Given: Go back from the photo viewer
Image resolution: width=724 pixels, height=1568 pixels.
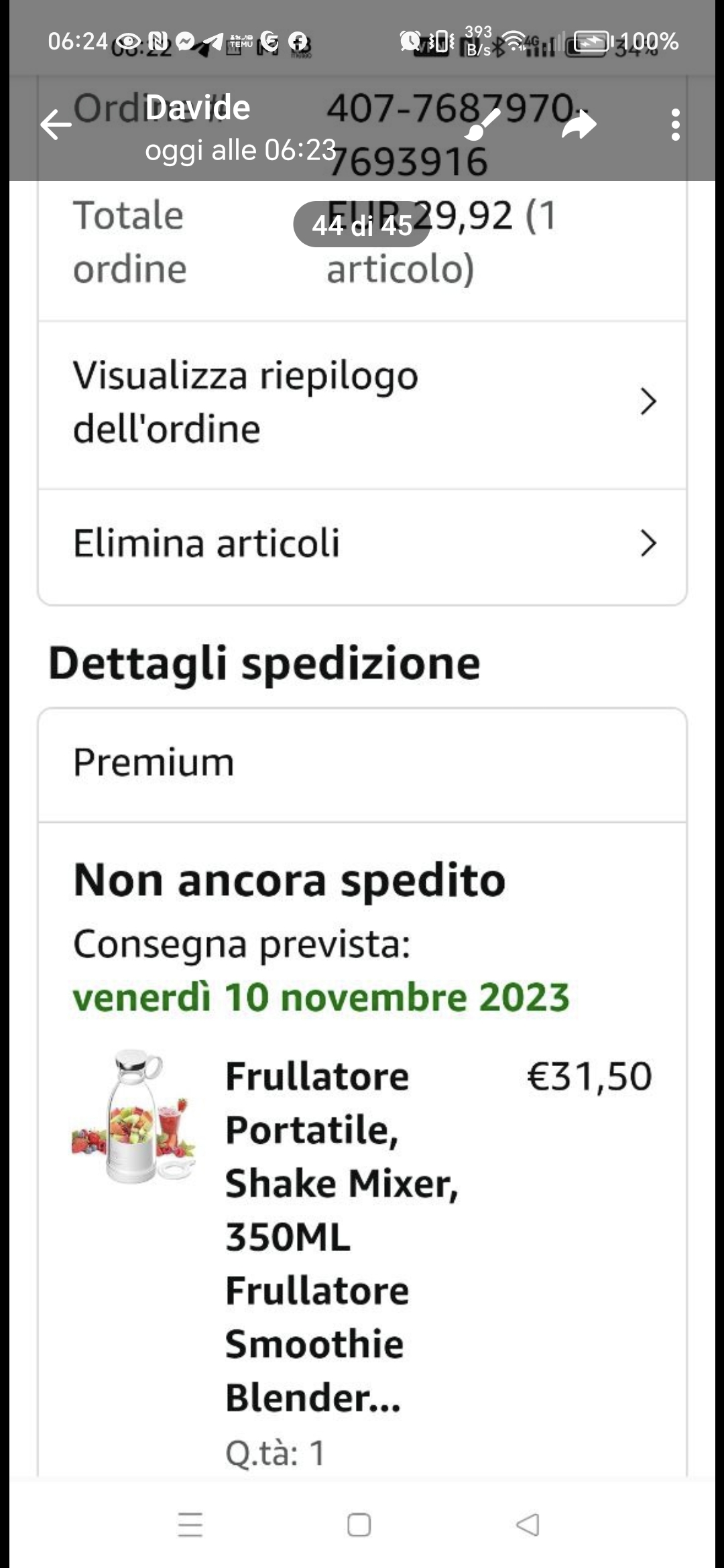Looking at the screenshot, I should coord(56,125).
